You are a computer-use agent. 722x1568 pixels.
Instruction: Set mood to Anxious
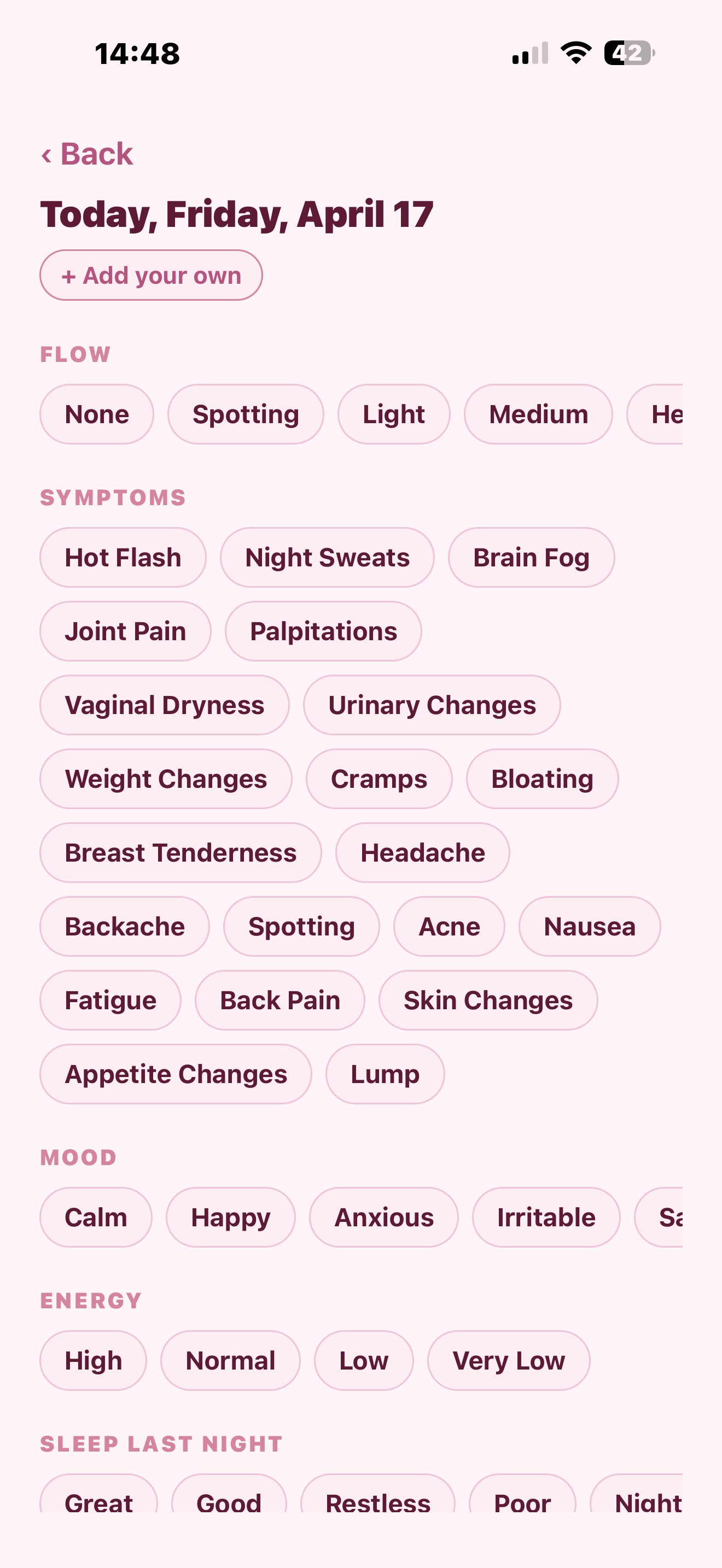coord(383,1217)
